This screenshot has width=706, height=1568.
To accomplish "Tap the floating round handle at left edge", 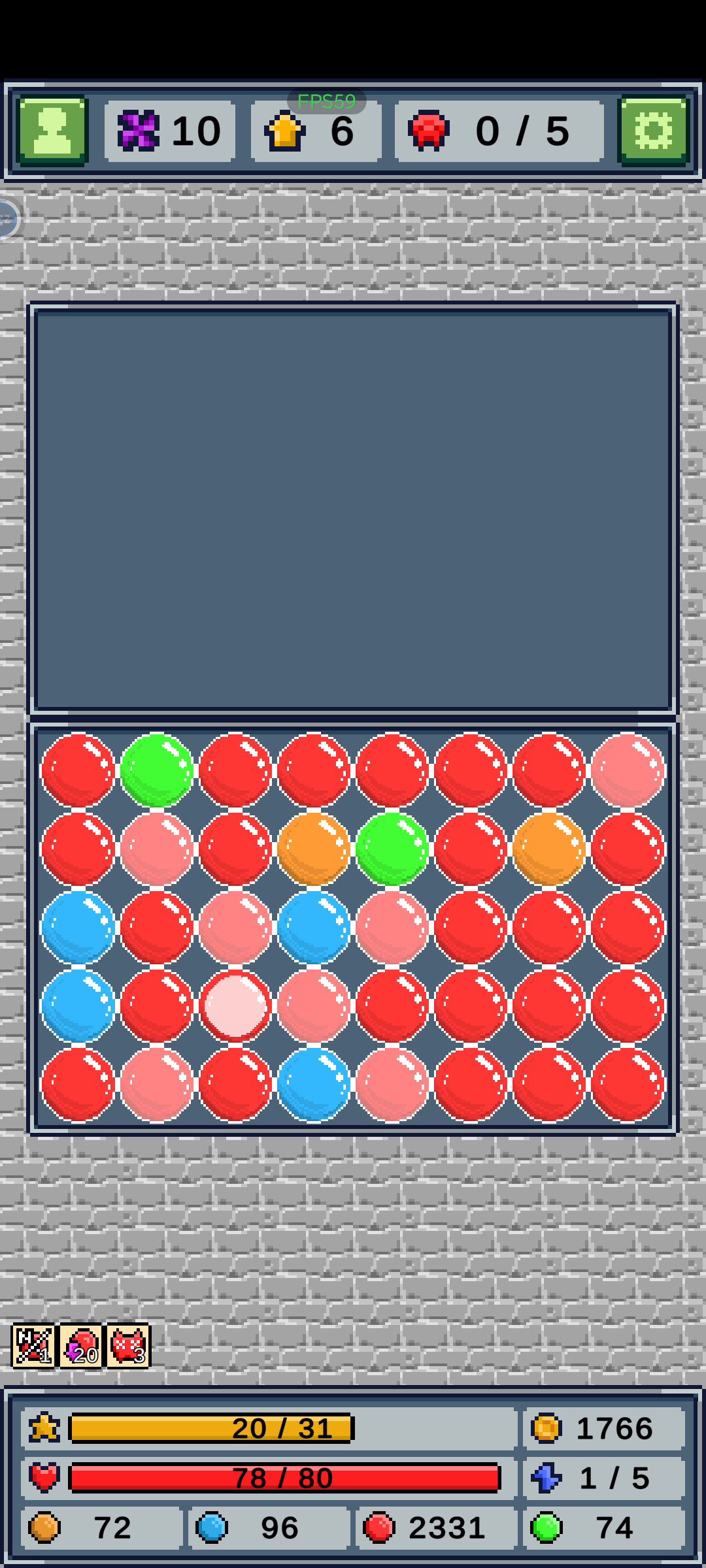I will pos(7,218).
